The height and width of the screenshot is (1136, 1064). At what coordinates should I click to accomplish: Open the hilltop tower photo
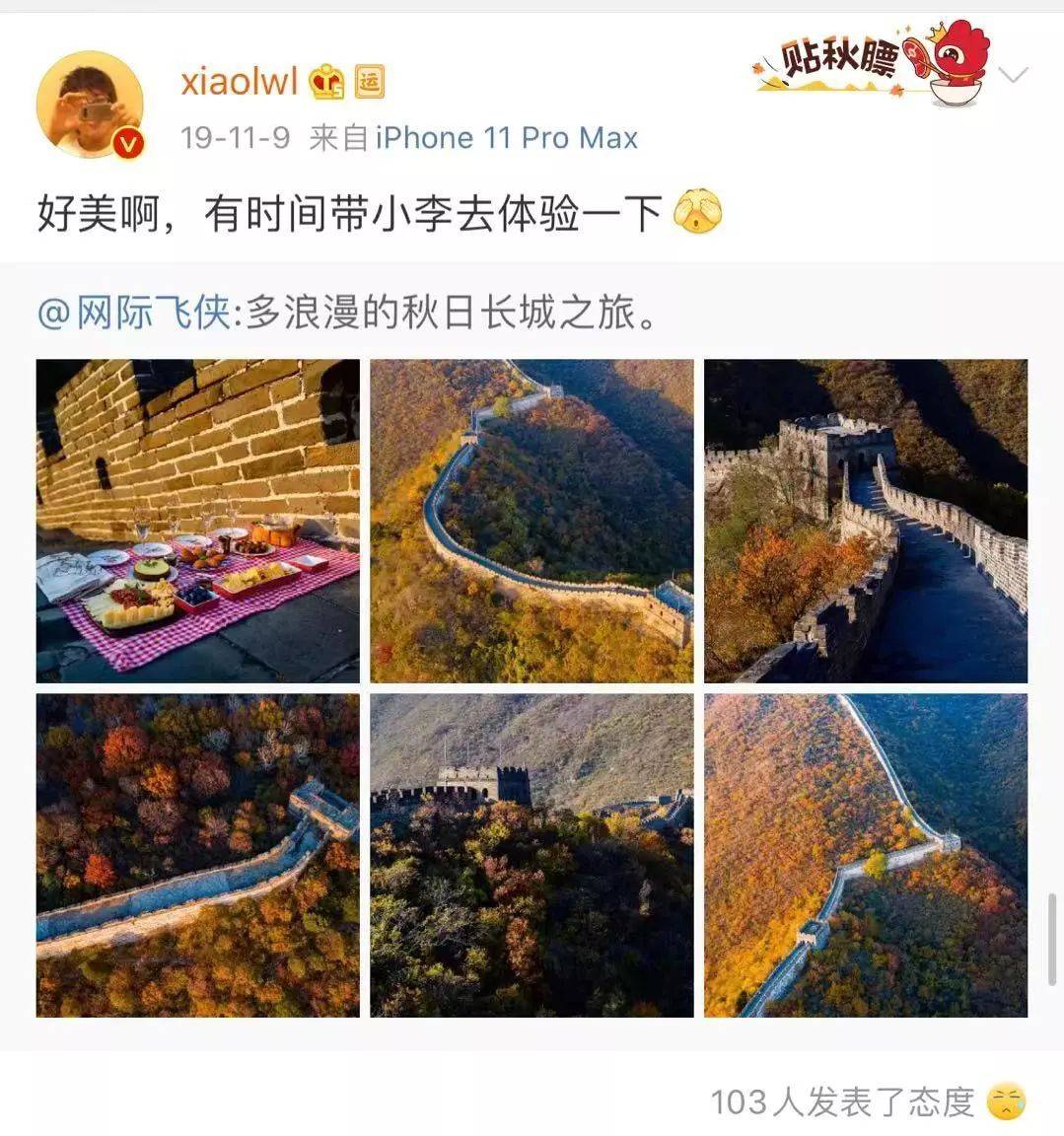[x=532, y=855]
